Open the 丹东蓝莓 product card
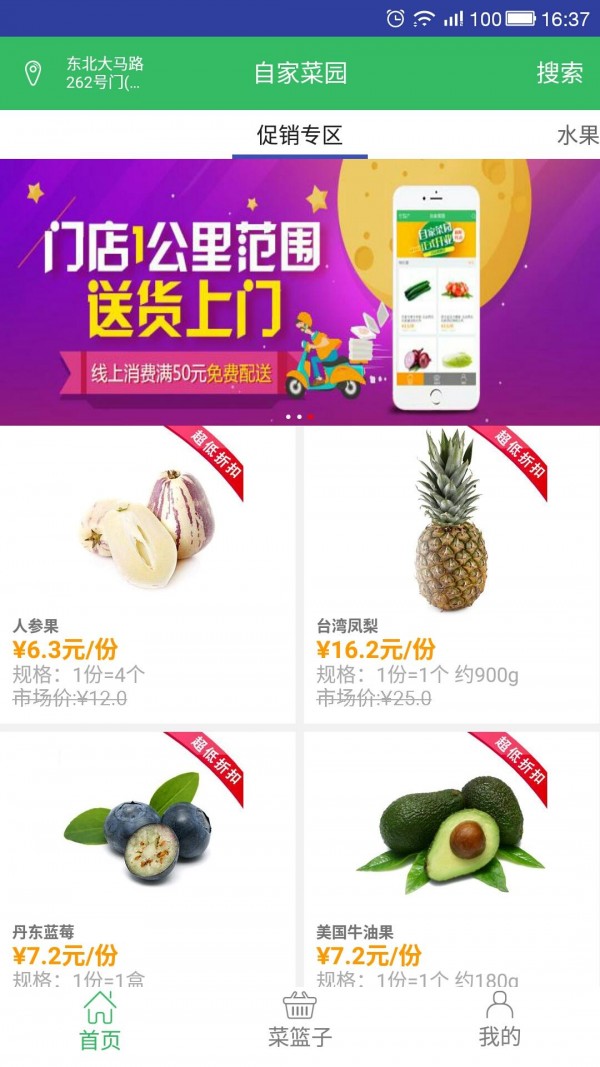This screenshot has height=1067, width=600. pyautogui.click(x=147, y=860)
